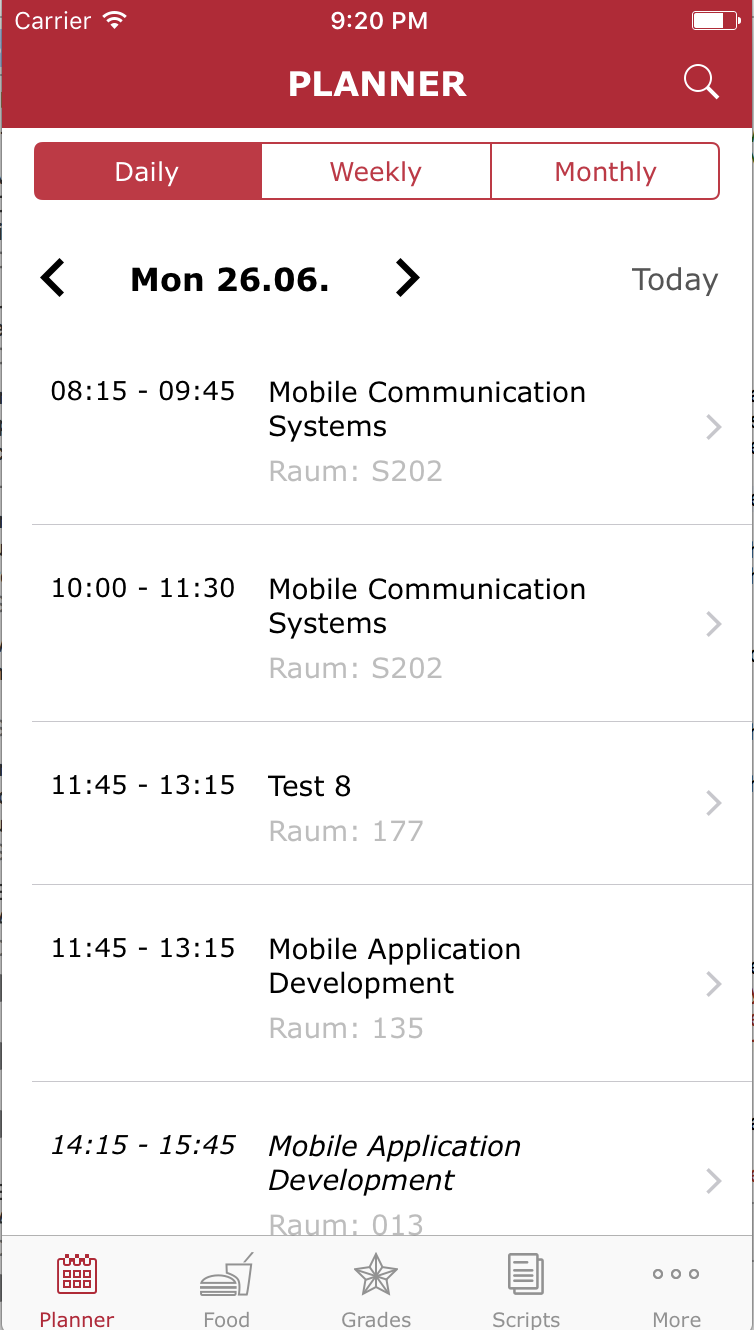Image resolution: width=754 pixels, height=1330 pixels.
Task: Go to the next day arrow
Action: (x=407, y=278)
